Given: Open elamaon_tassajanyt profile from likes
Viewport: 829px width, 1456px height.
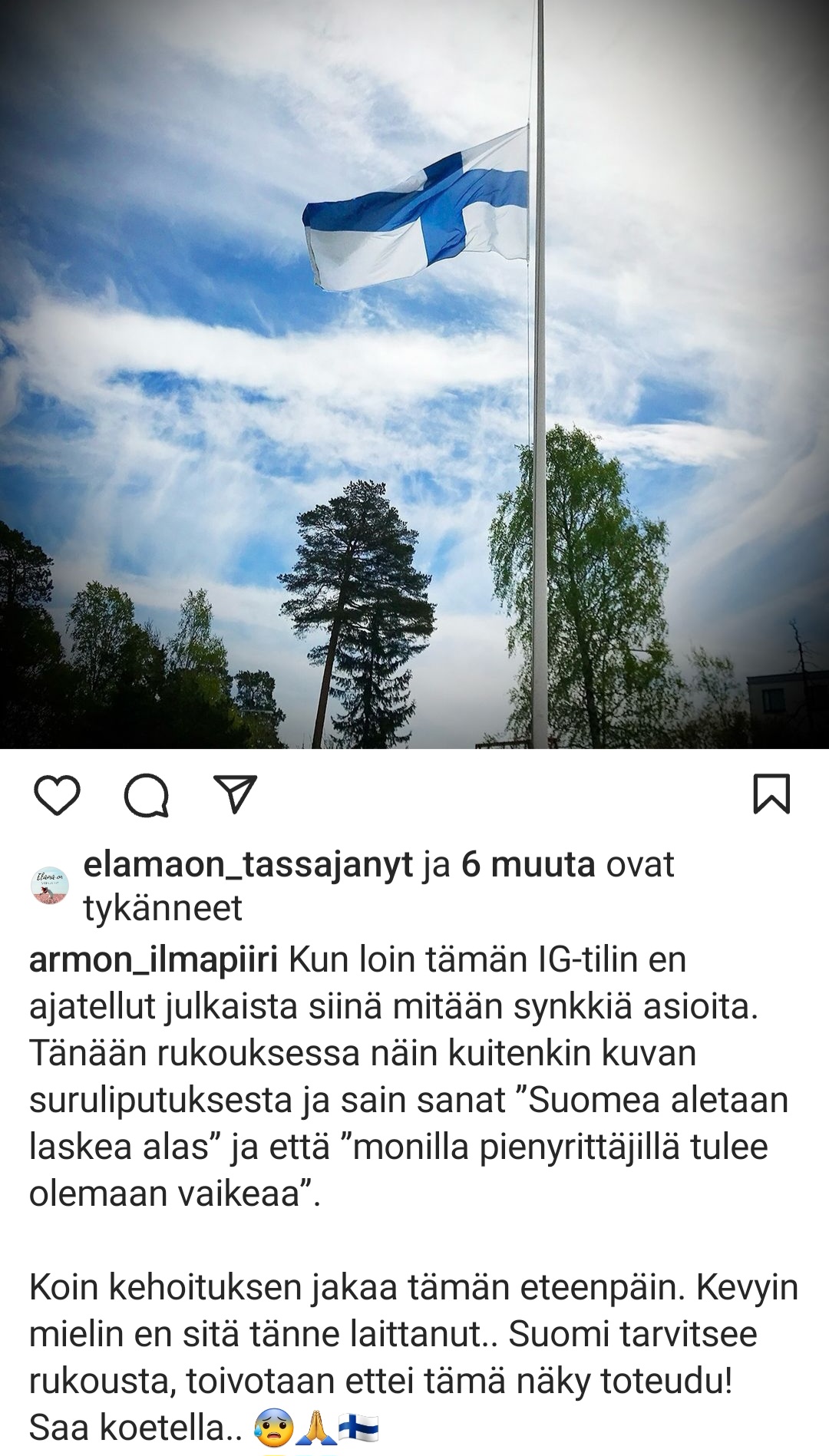Looking at the screenshot, I should 248,865.
